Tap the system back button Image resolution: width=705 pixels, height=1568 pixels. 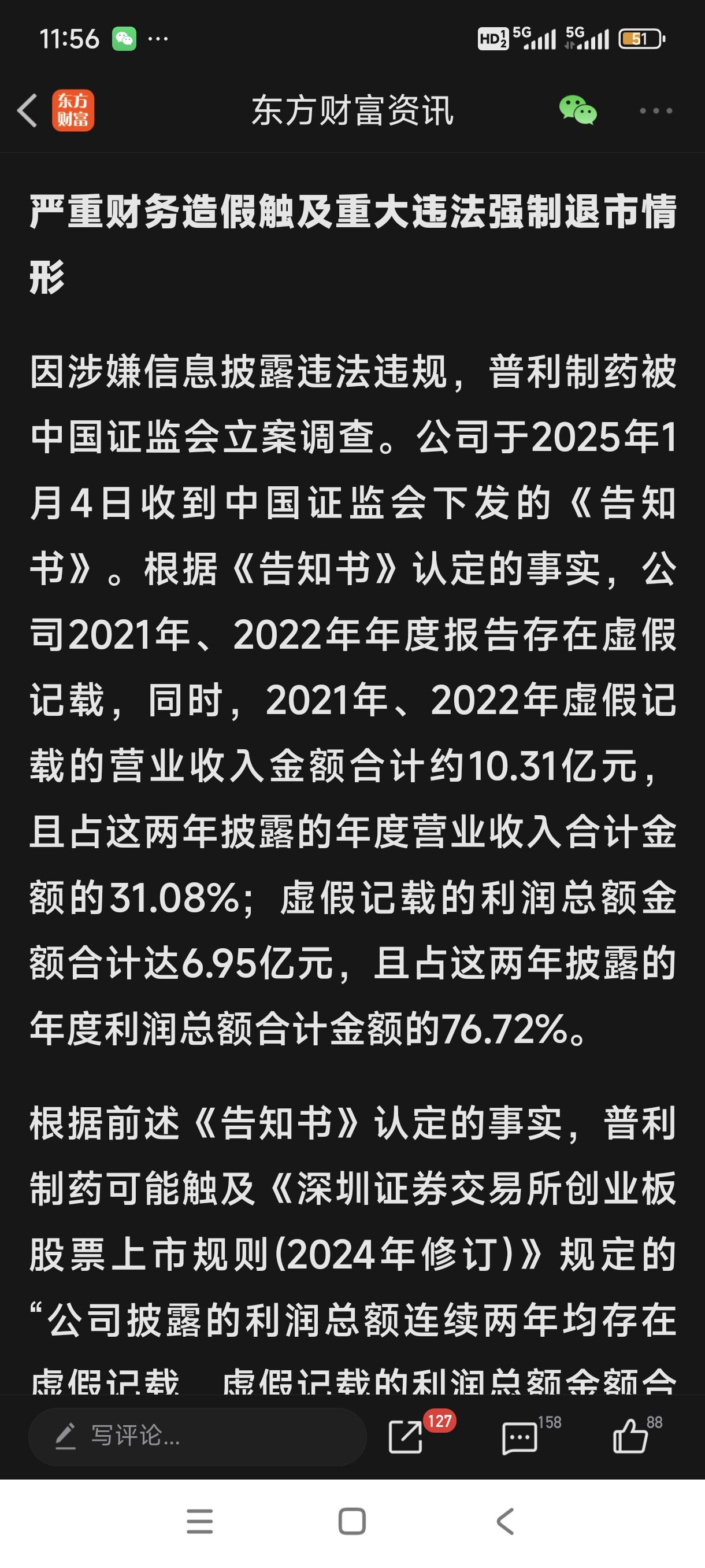click(x=506, y=1522)
